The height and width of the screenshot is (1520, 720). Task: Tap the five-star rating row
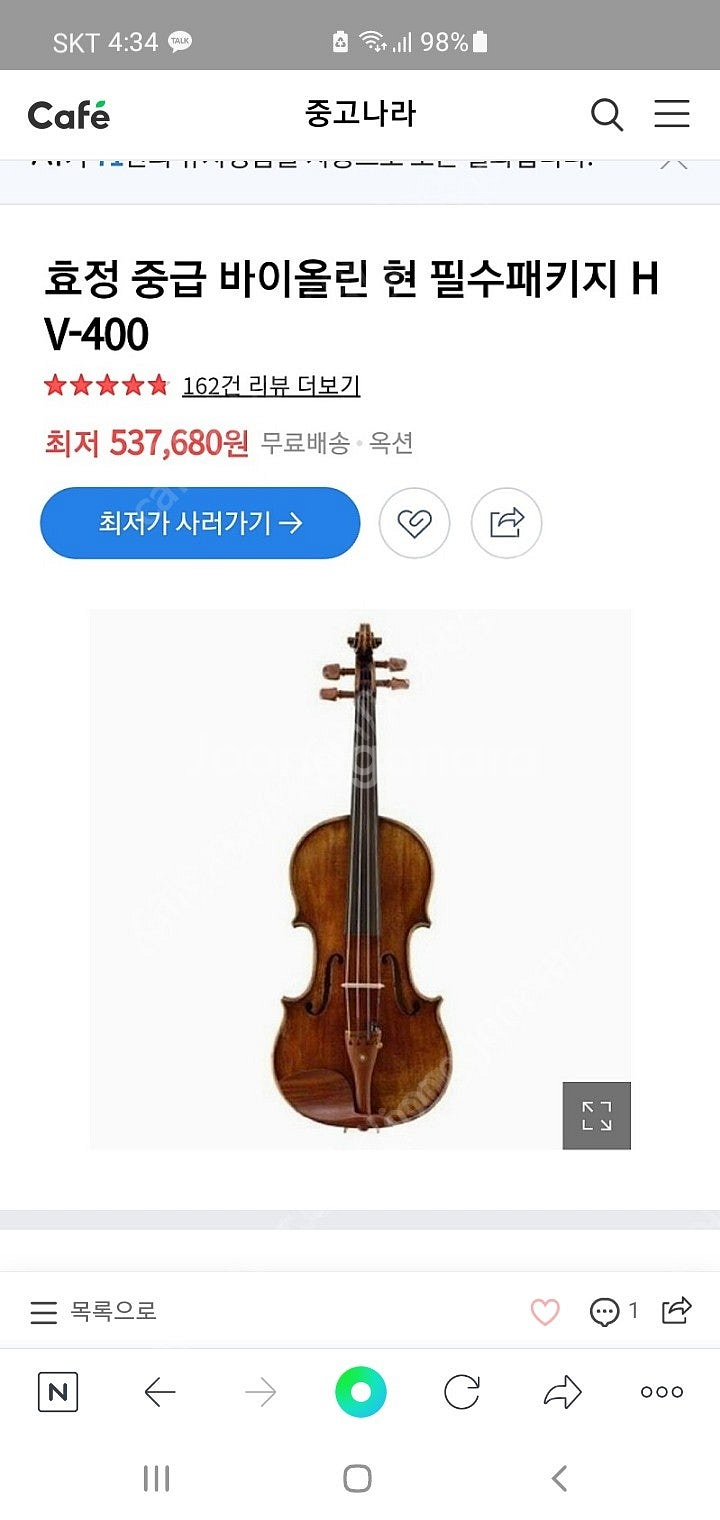click(105, 382)
